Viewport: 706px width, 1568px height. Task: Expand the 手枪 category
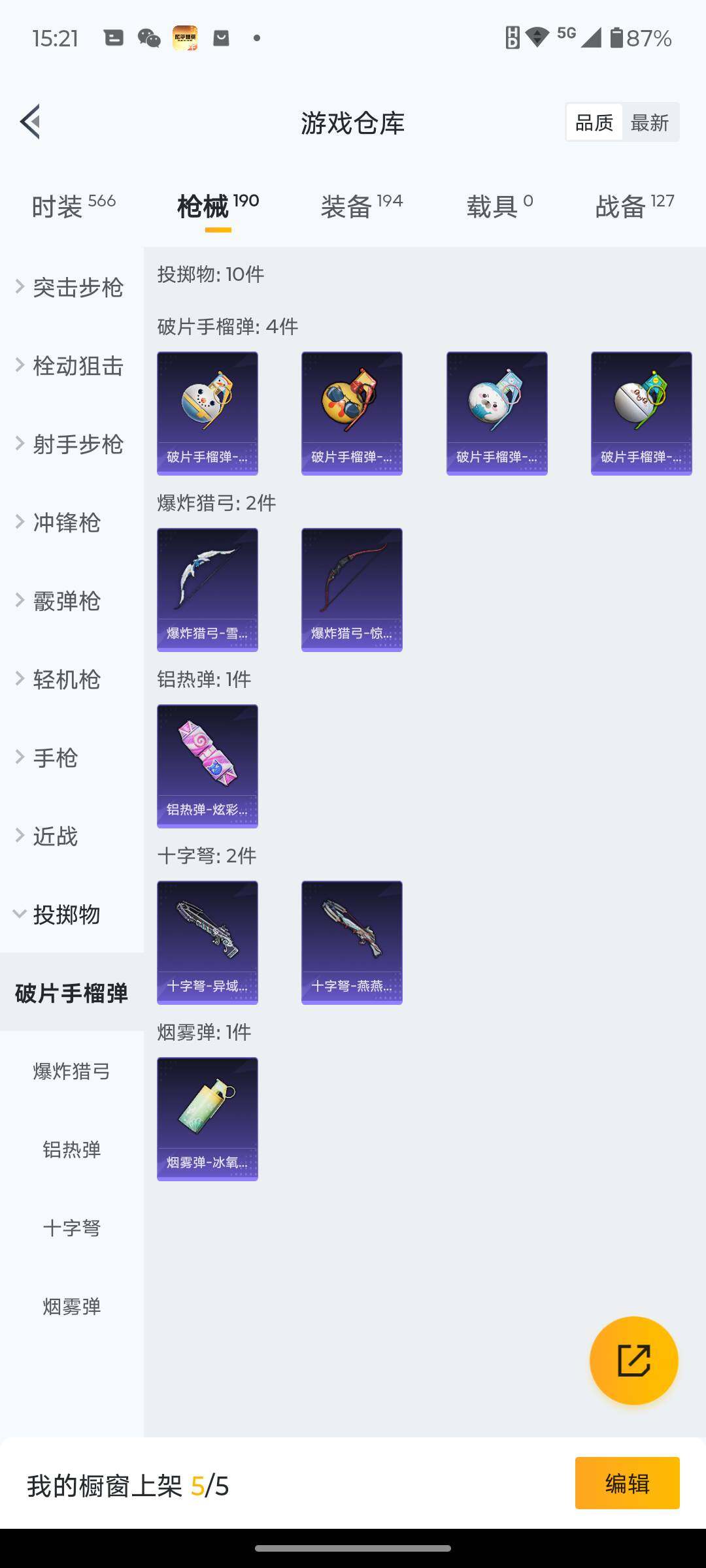[x=56, y=757]
